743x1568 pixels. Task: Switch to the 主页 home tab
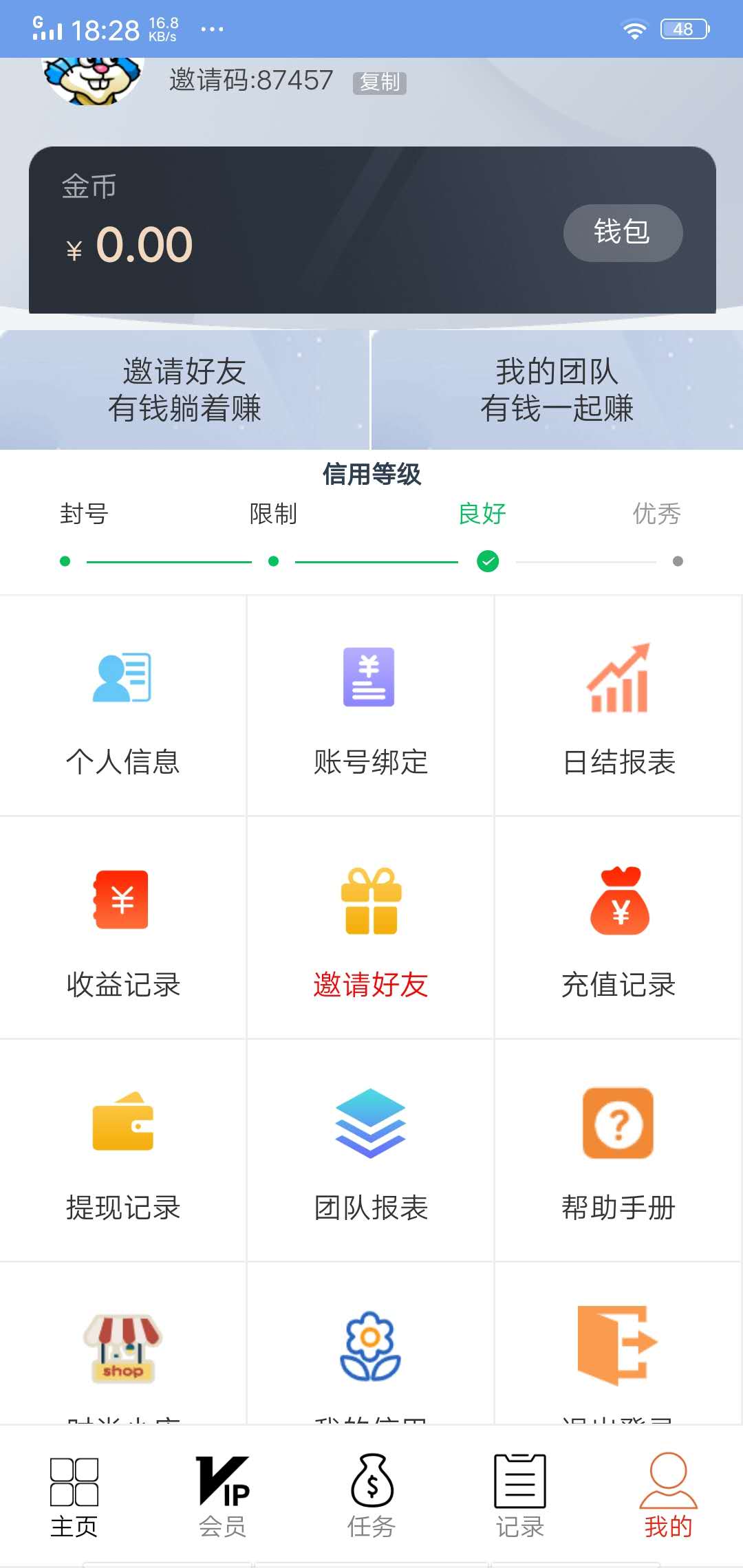(74, 1492)
